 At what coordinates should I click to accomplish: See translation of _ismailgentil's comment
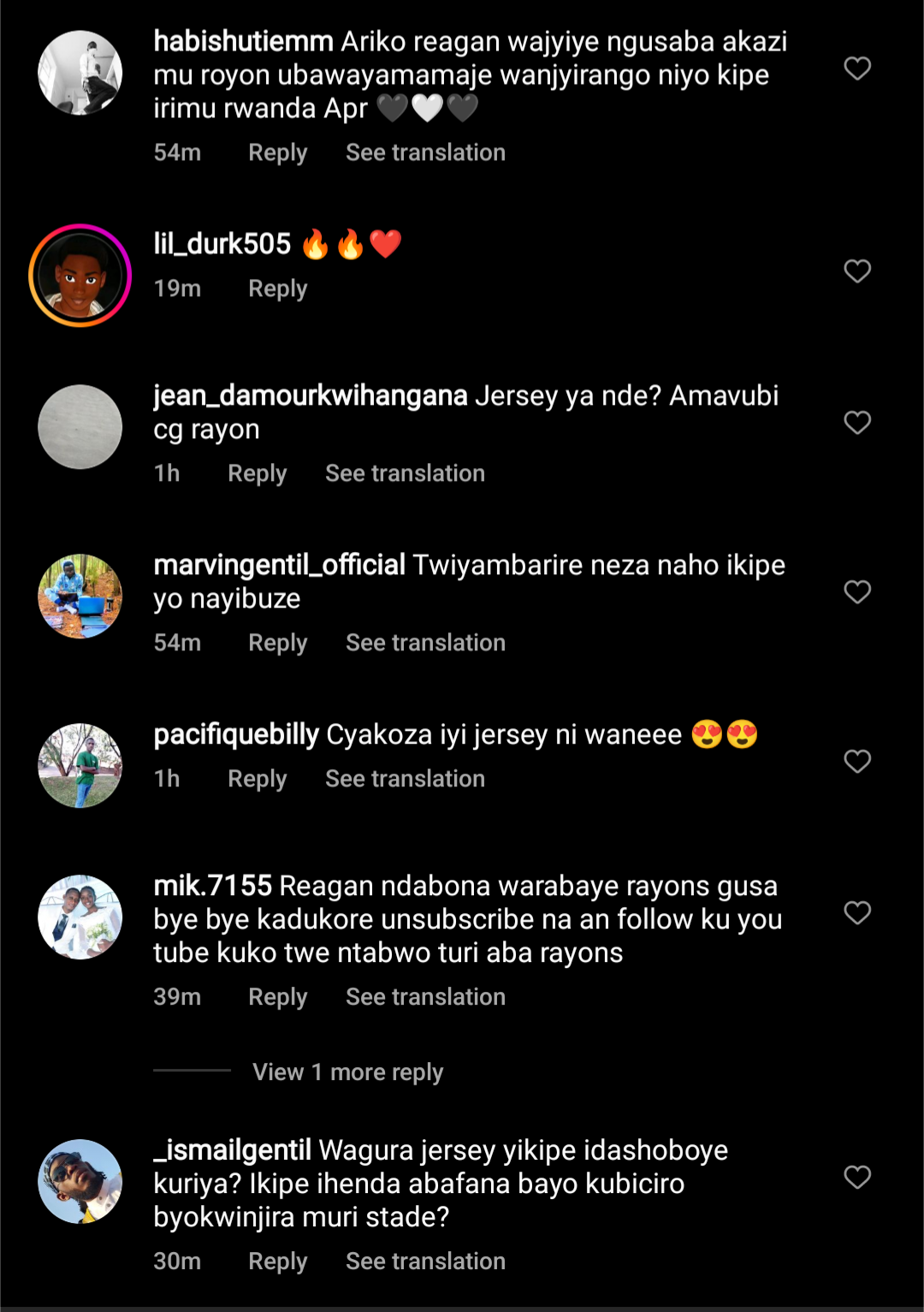click(x=425, y=1262)
